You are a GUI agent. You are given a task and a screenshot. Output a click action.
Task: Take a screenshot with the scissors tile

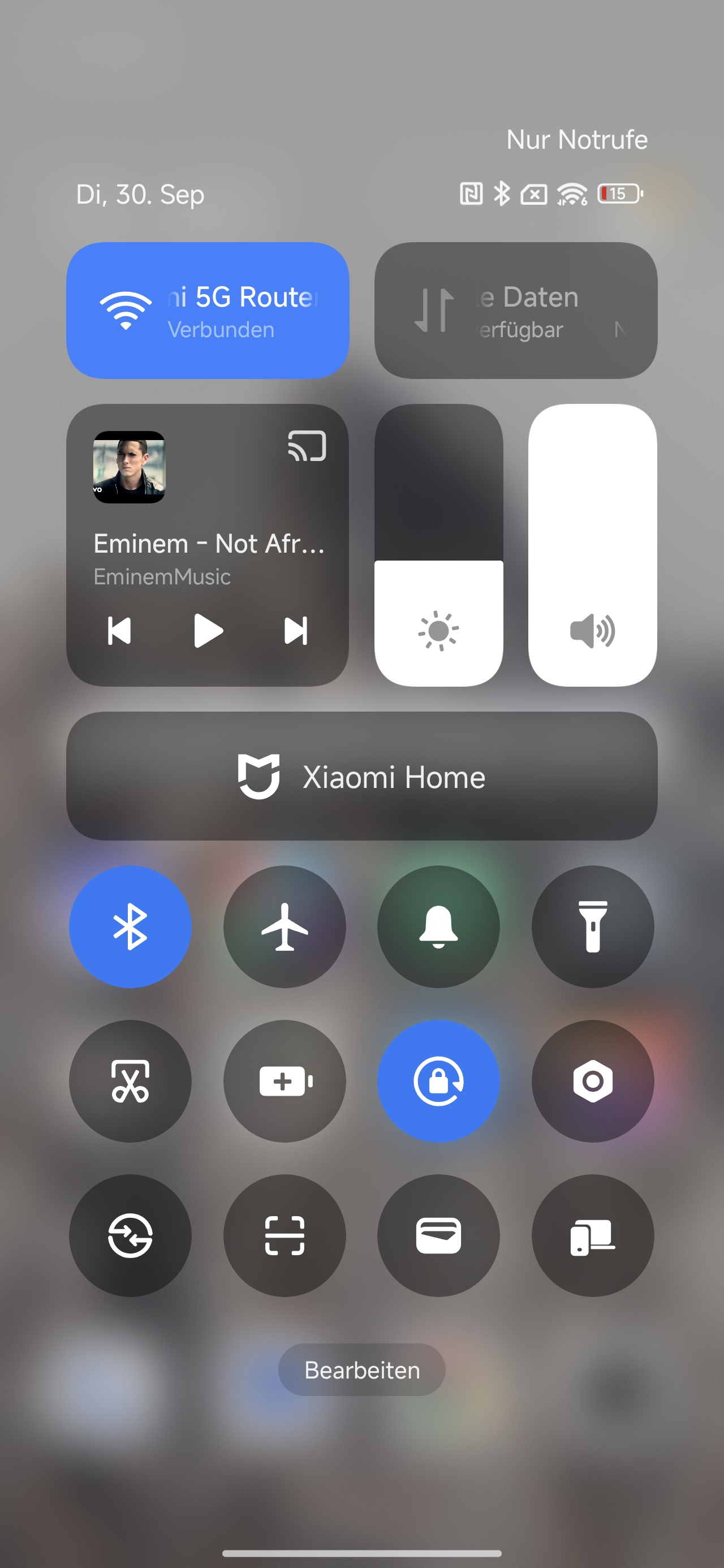point(130,1081)
